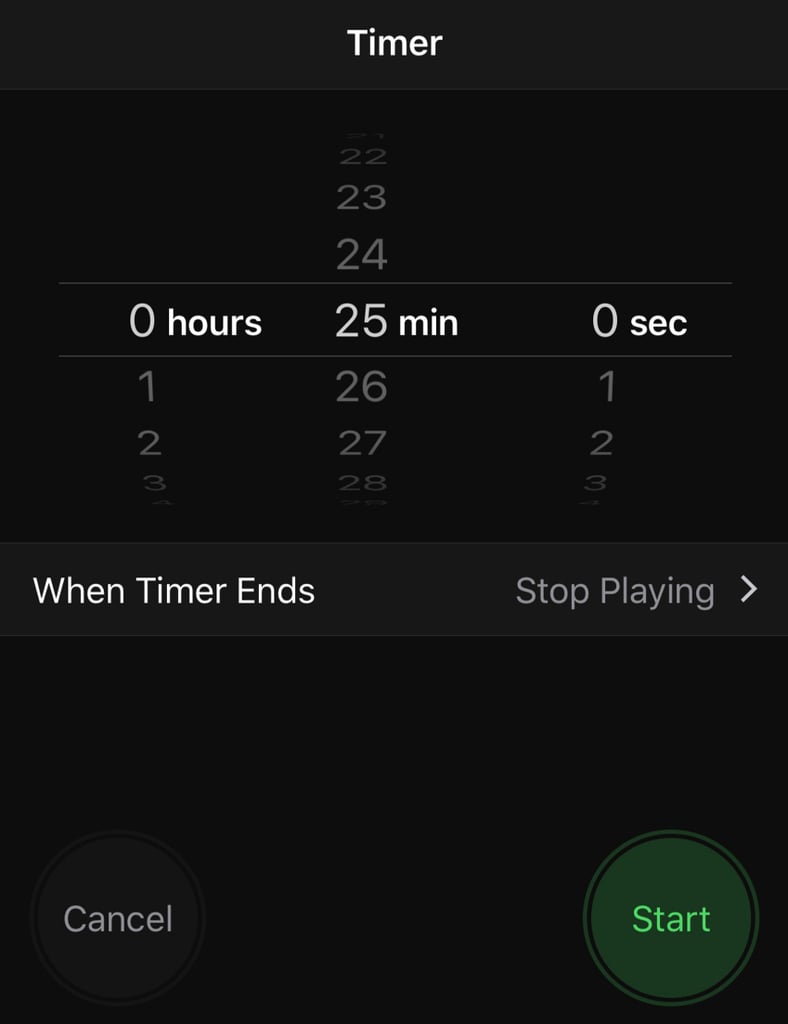Tap the currently selected 25 min value
Image resolution: width=788 pixels, height=1024 pixels.
tap(396, 321)
